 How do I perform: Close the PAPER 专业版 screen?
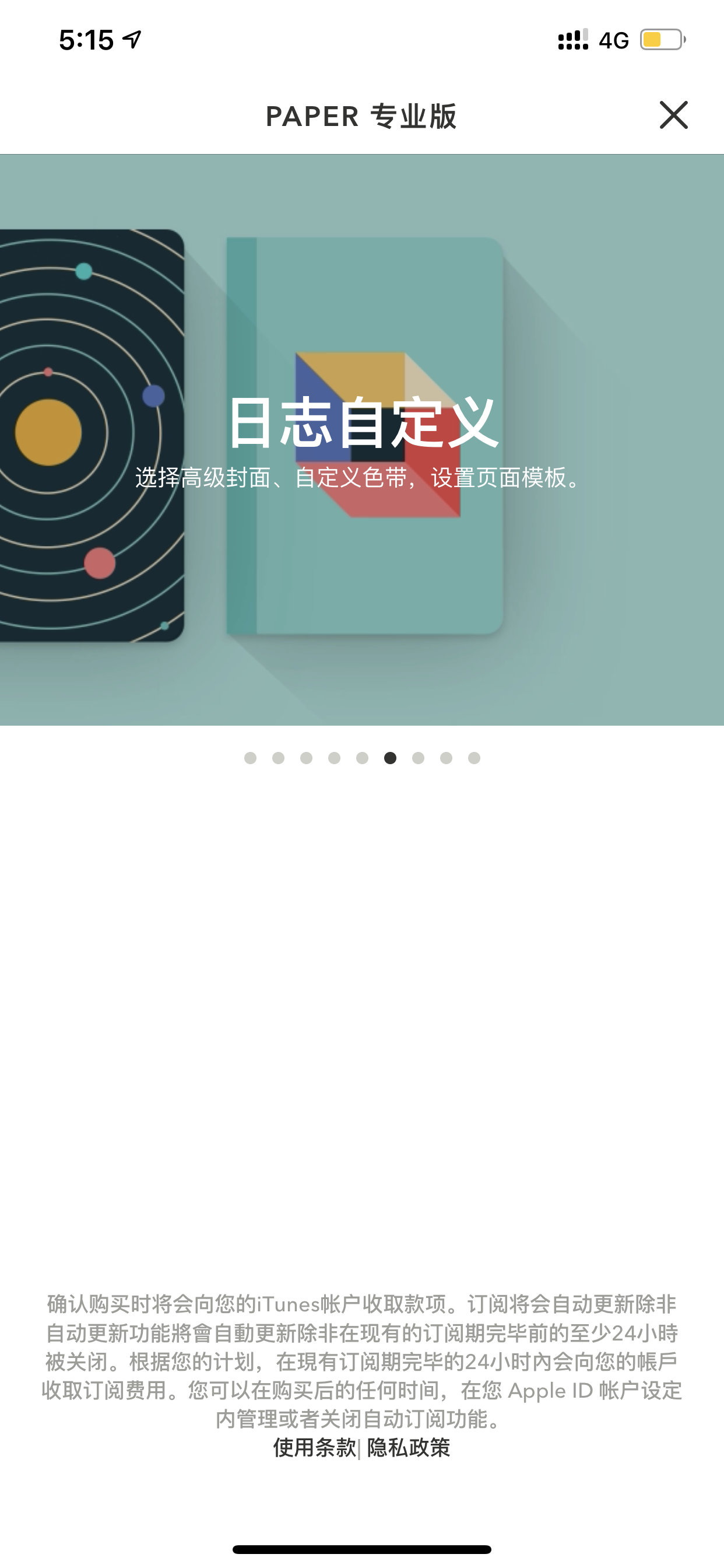(x=673, y=115)
